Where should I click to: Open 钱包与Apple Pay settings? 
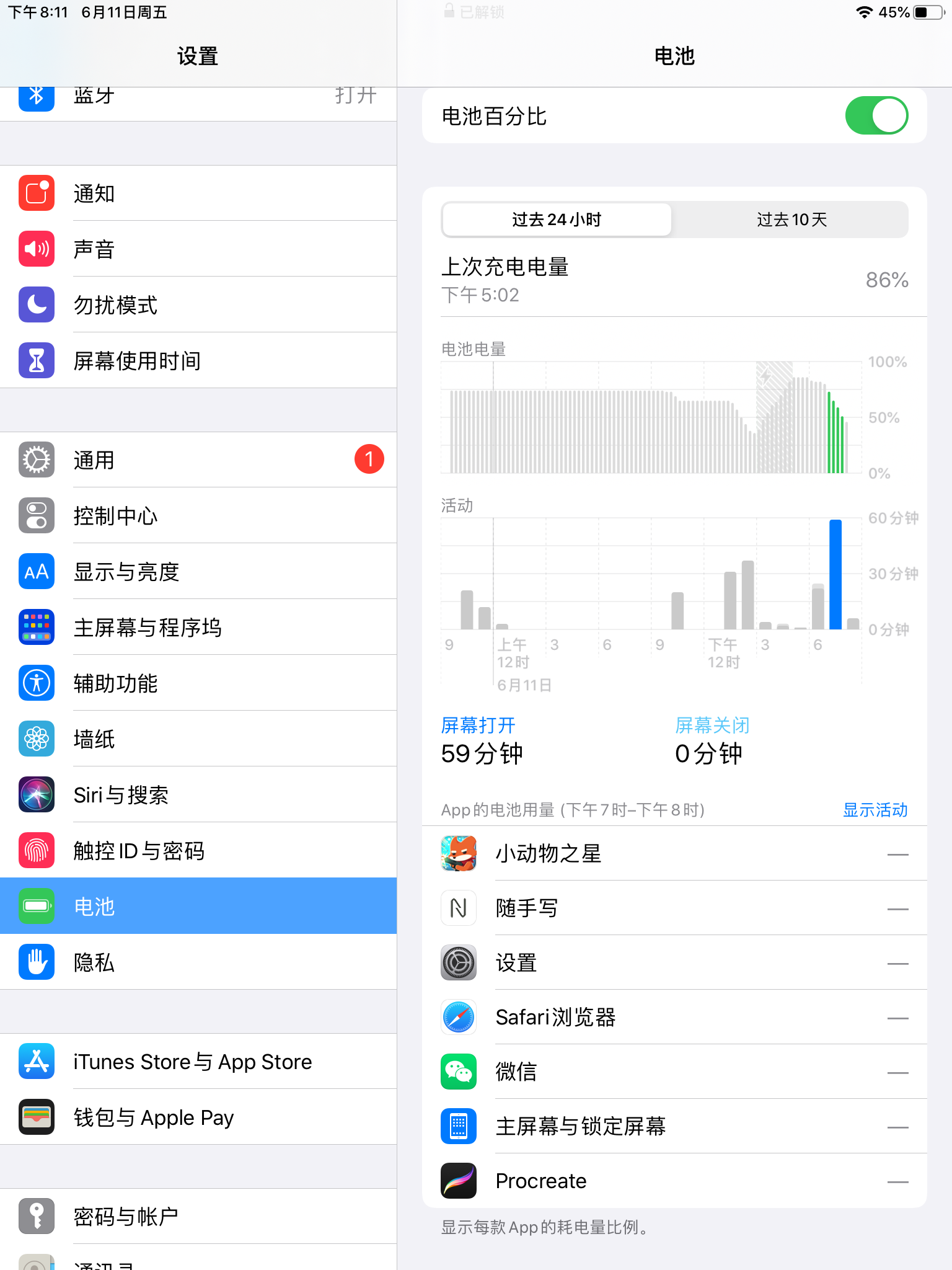click(x=198, y=1117)
